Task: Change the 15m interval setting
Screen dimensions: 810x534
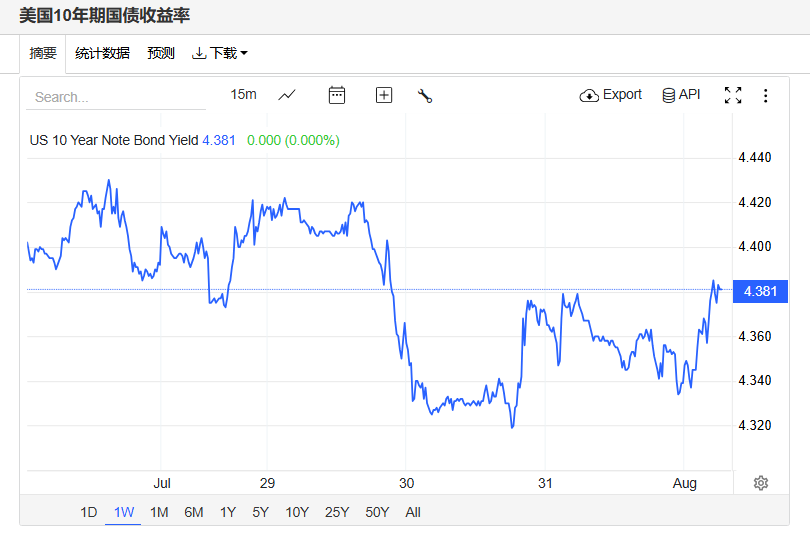Action: pos(243,94)
